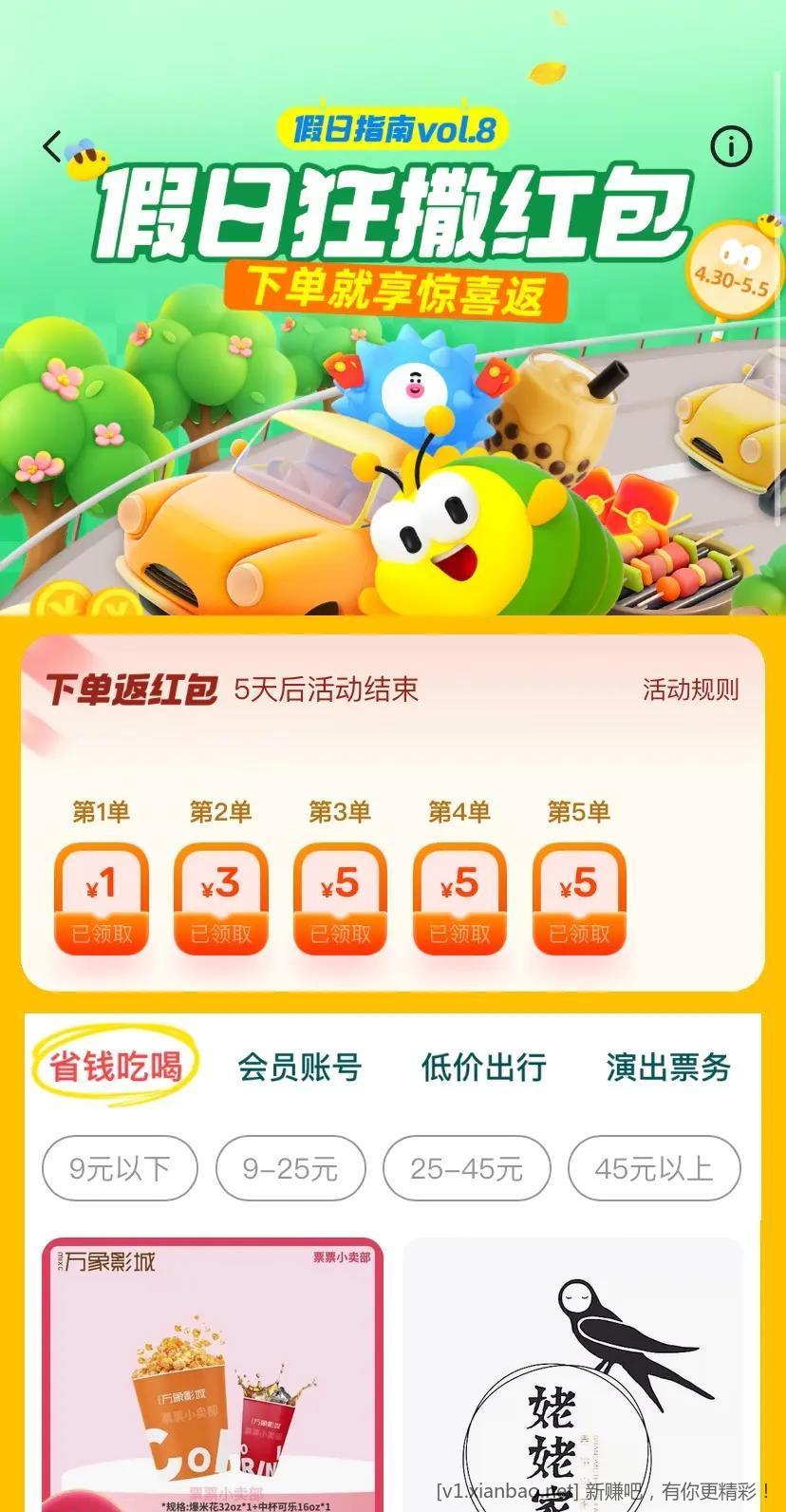Filter by 25-45元 price chip
Viewport: 786px width, 1512px height.
(x=466, y=1168)
